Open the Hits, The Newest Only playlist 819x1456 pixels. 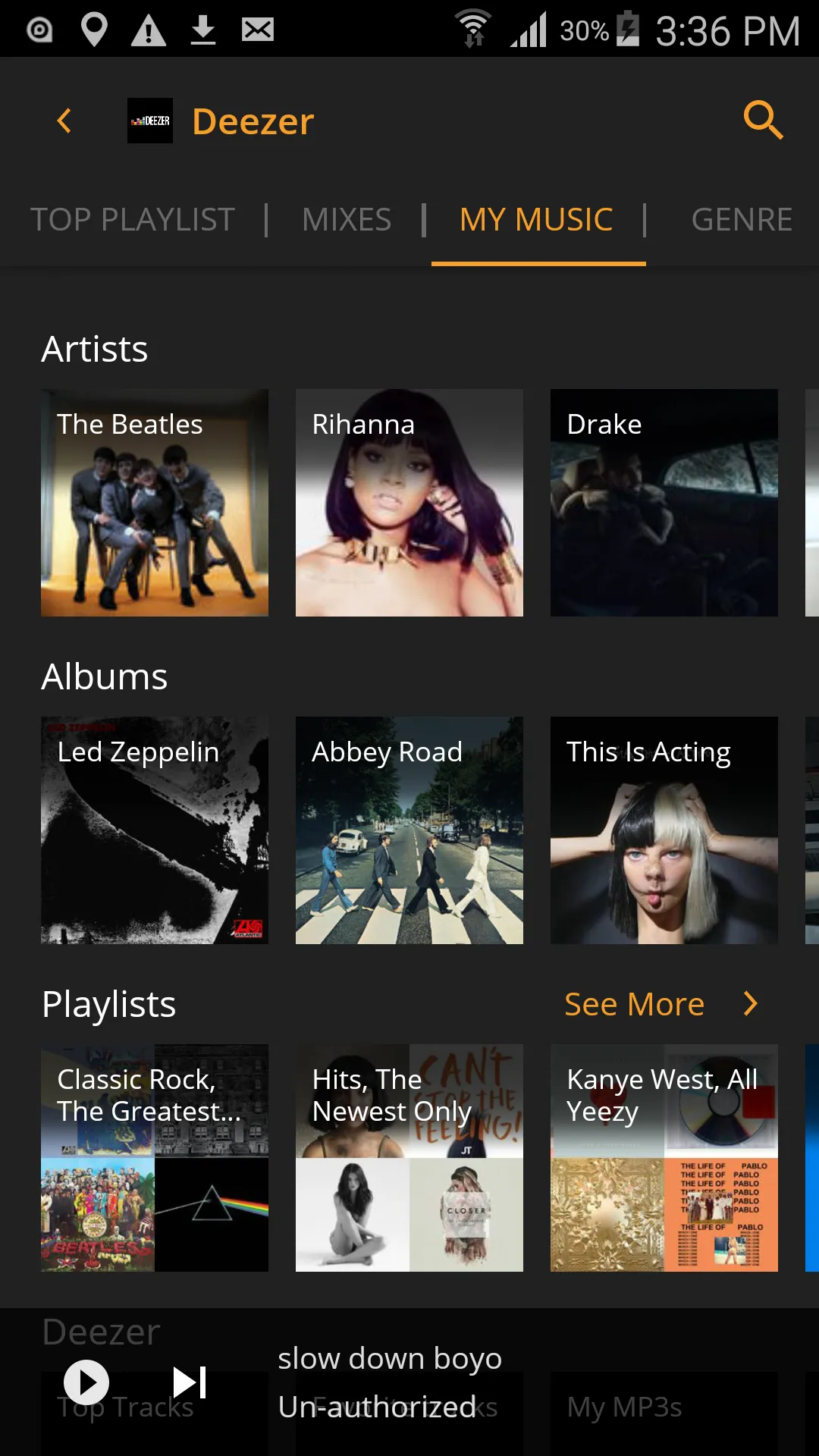[x=409, y=1158]
